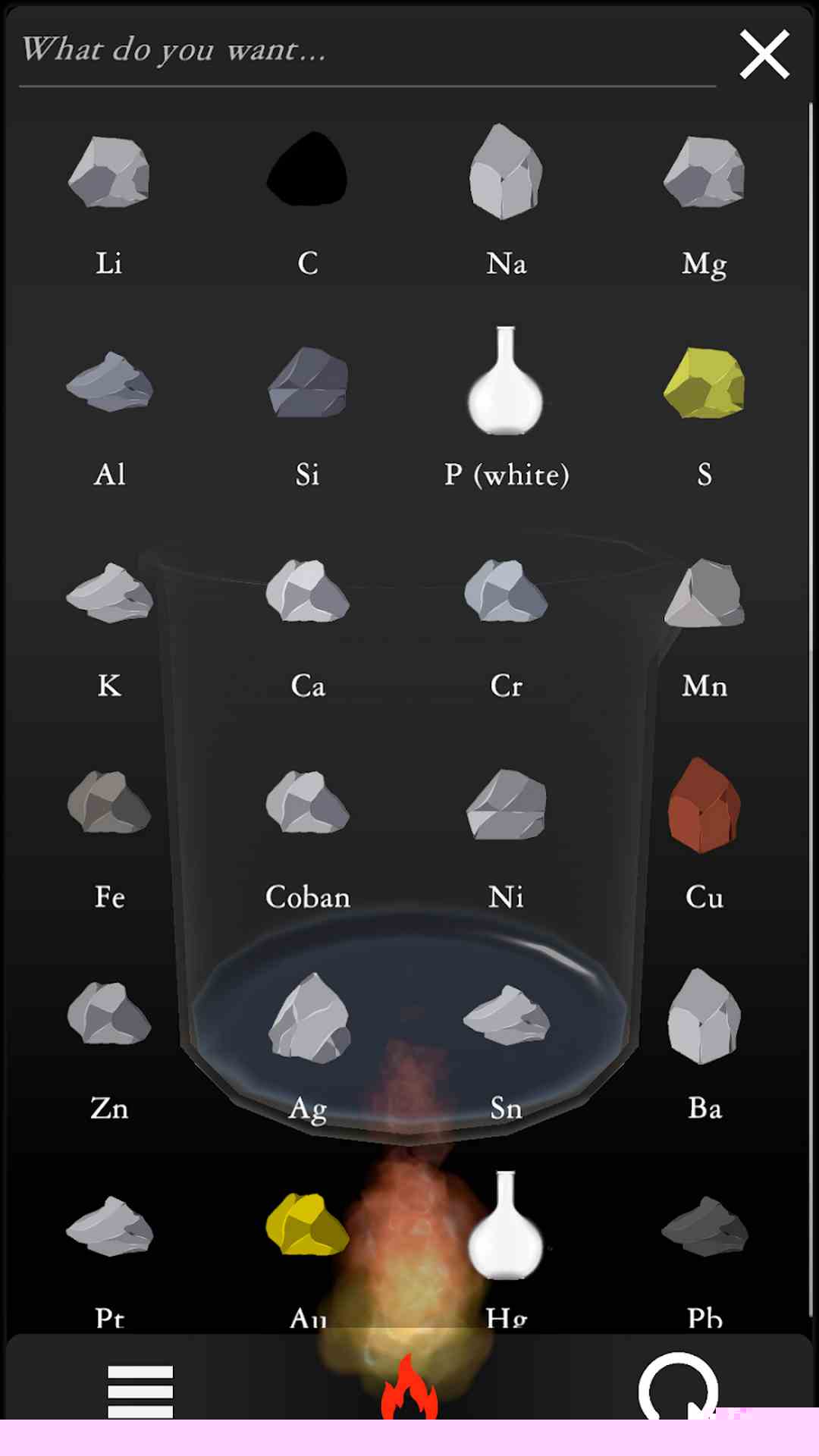Tap the circular reset arrow

pyautogui.click(x=677, y=1388)
